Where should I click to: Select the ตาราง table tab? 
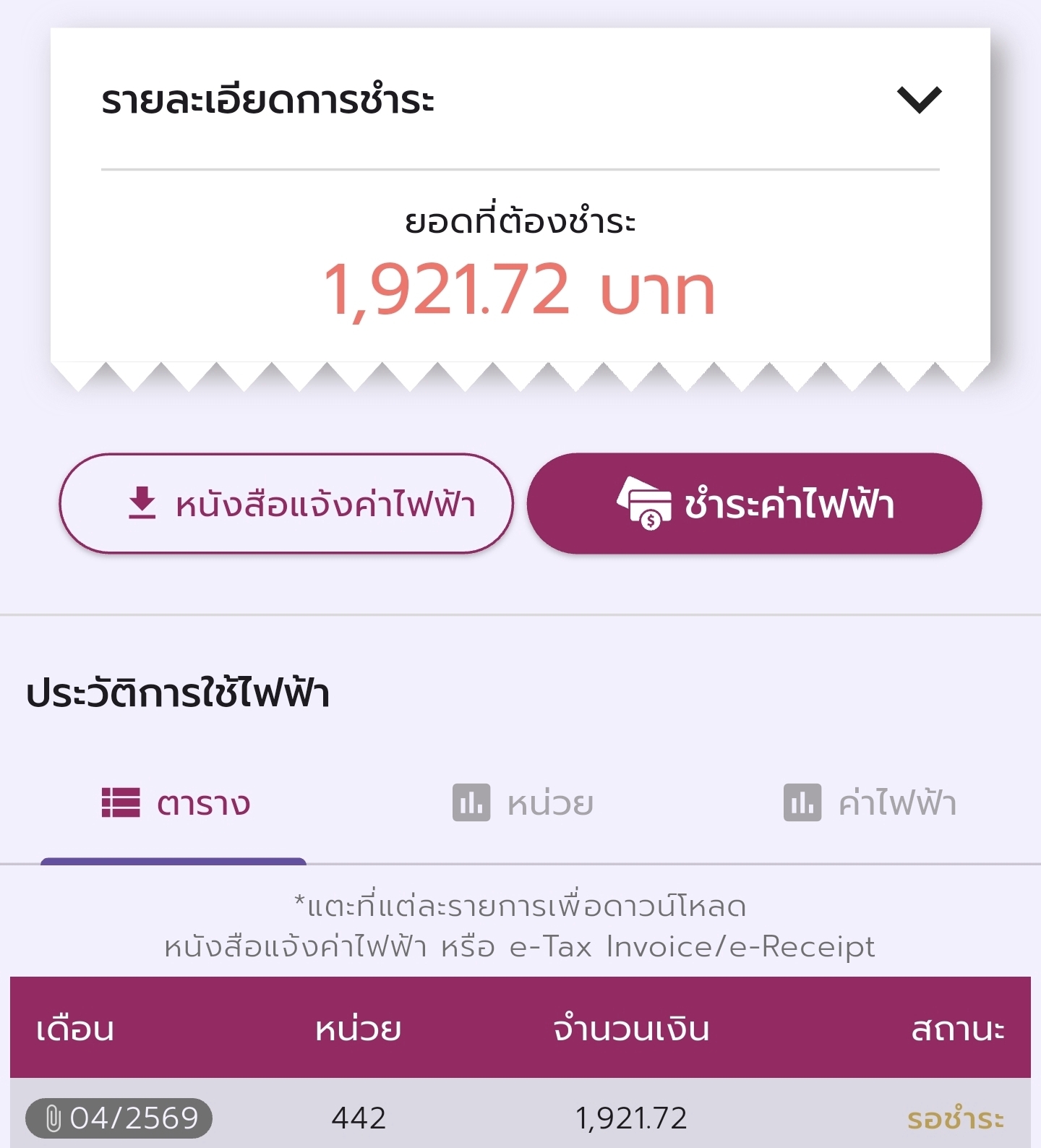[176, 803]
